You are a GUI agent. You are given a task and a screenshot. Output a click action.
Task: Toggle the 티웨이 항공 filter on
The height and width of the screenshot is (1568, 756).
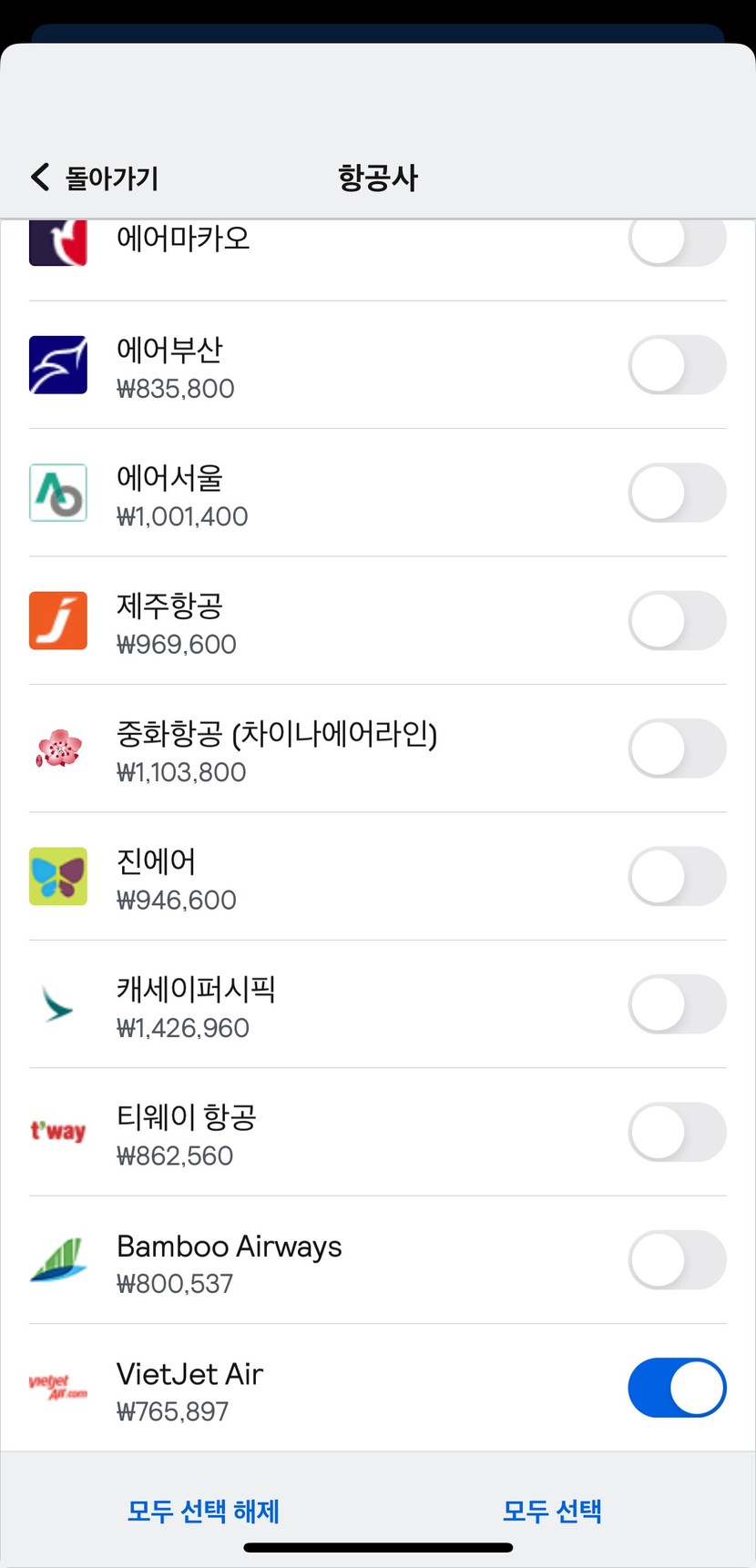pos(677,1132)
